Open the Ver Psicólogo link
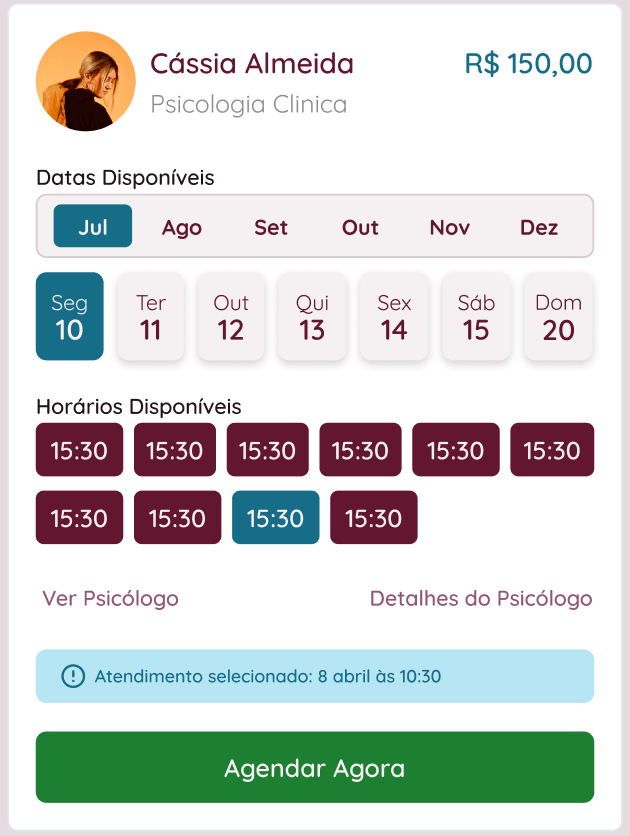This screenshot has width=630, height=836. coord(110,598)
